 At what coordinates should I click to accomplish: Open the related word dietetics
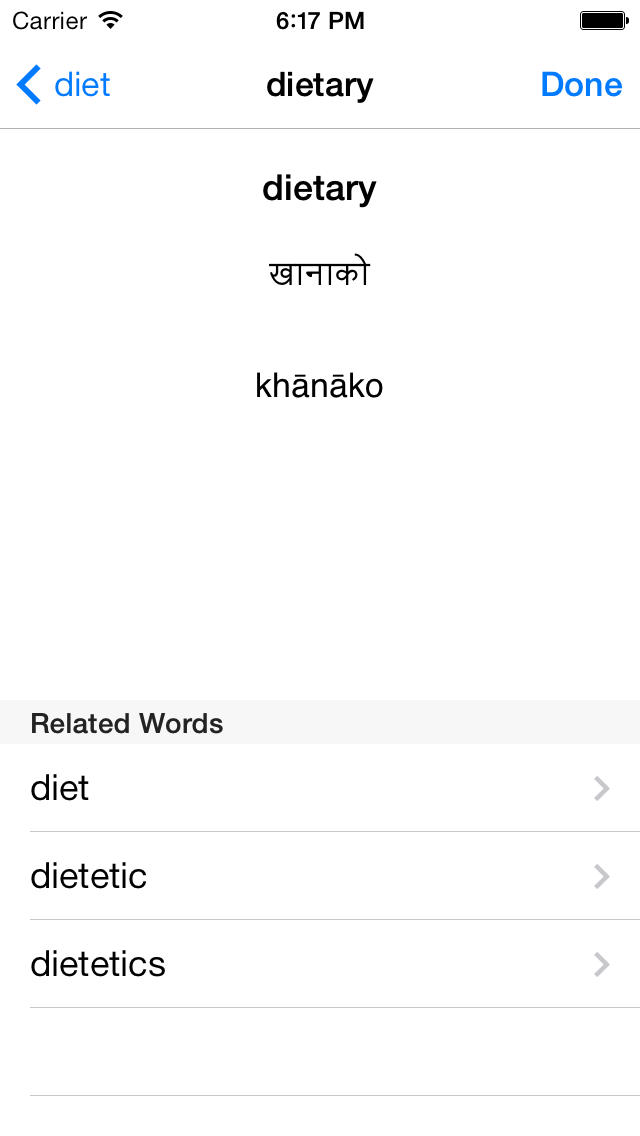pos(320,964)
